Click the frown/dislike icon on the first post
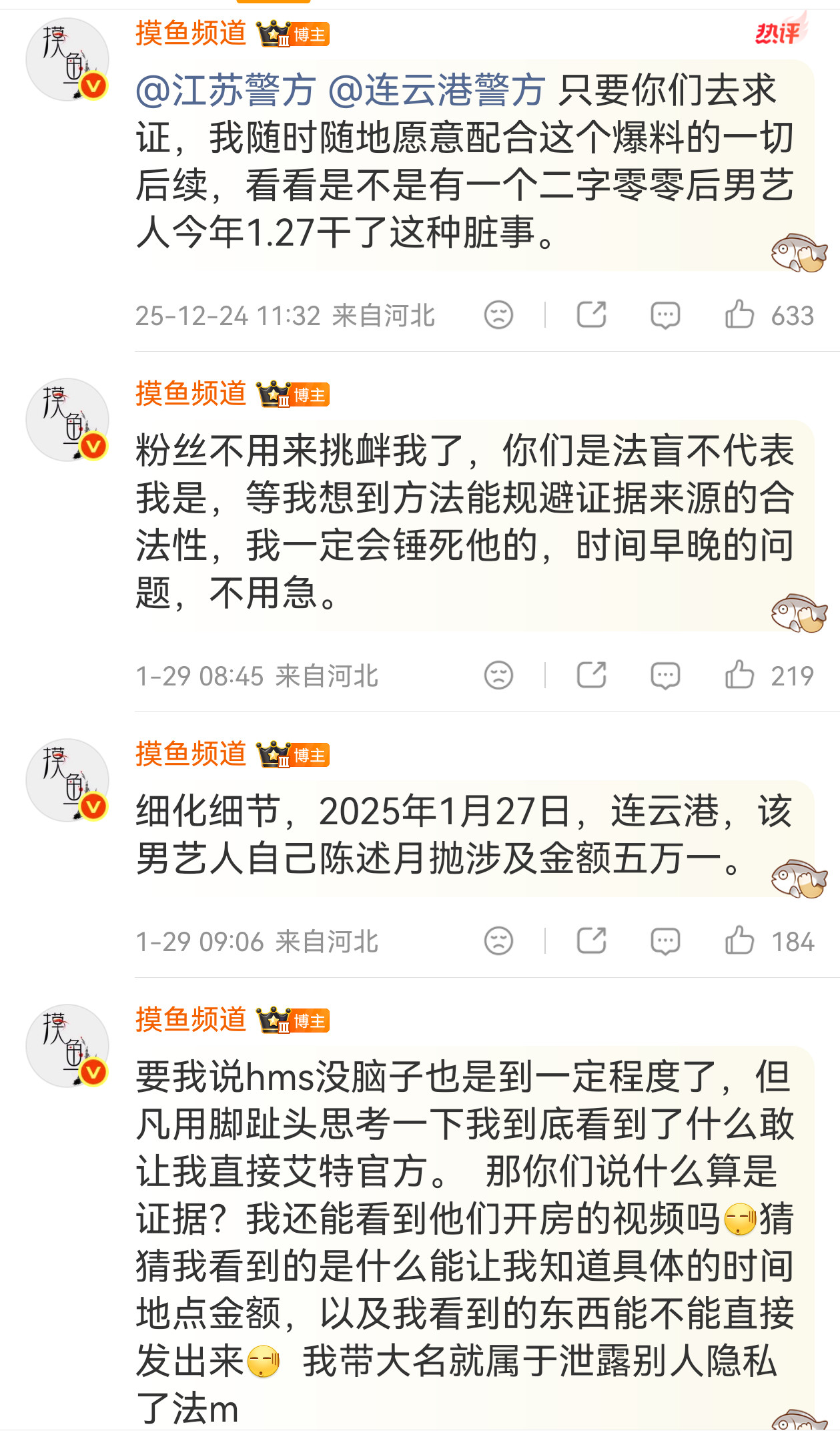 [x=497, y=314]
